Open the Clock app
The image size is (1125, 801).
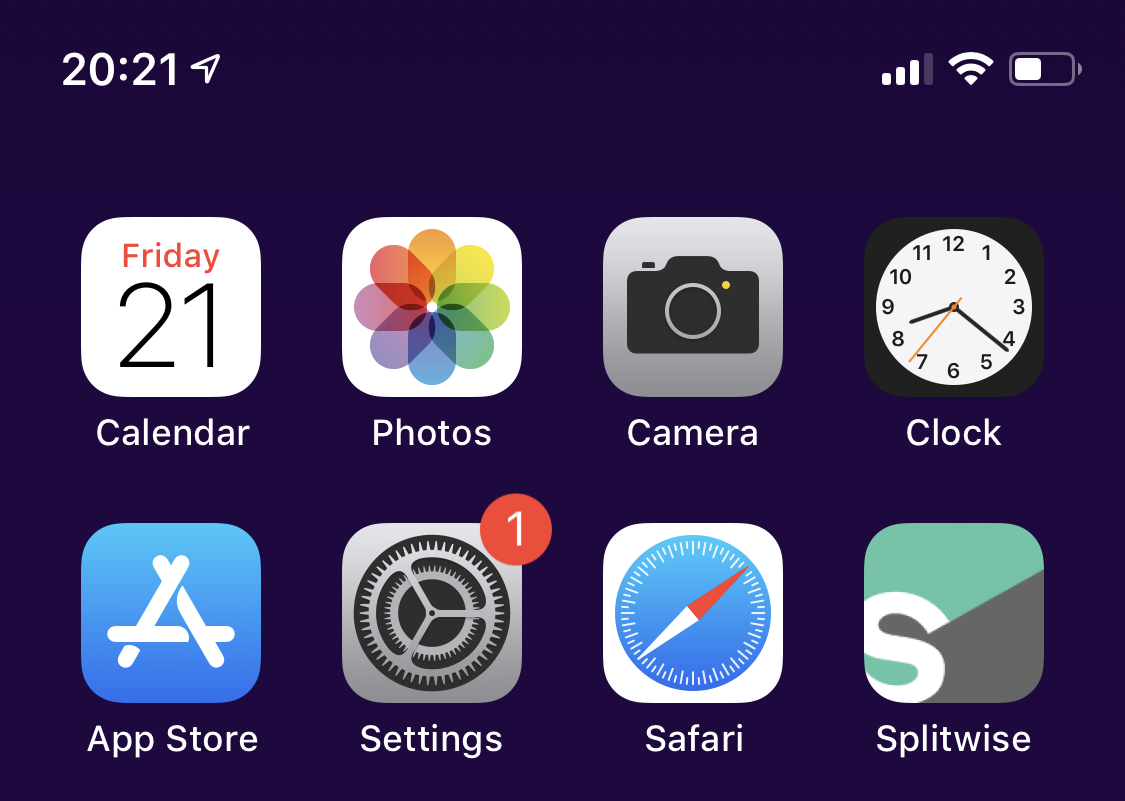[x=954, y=306]
